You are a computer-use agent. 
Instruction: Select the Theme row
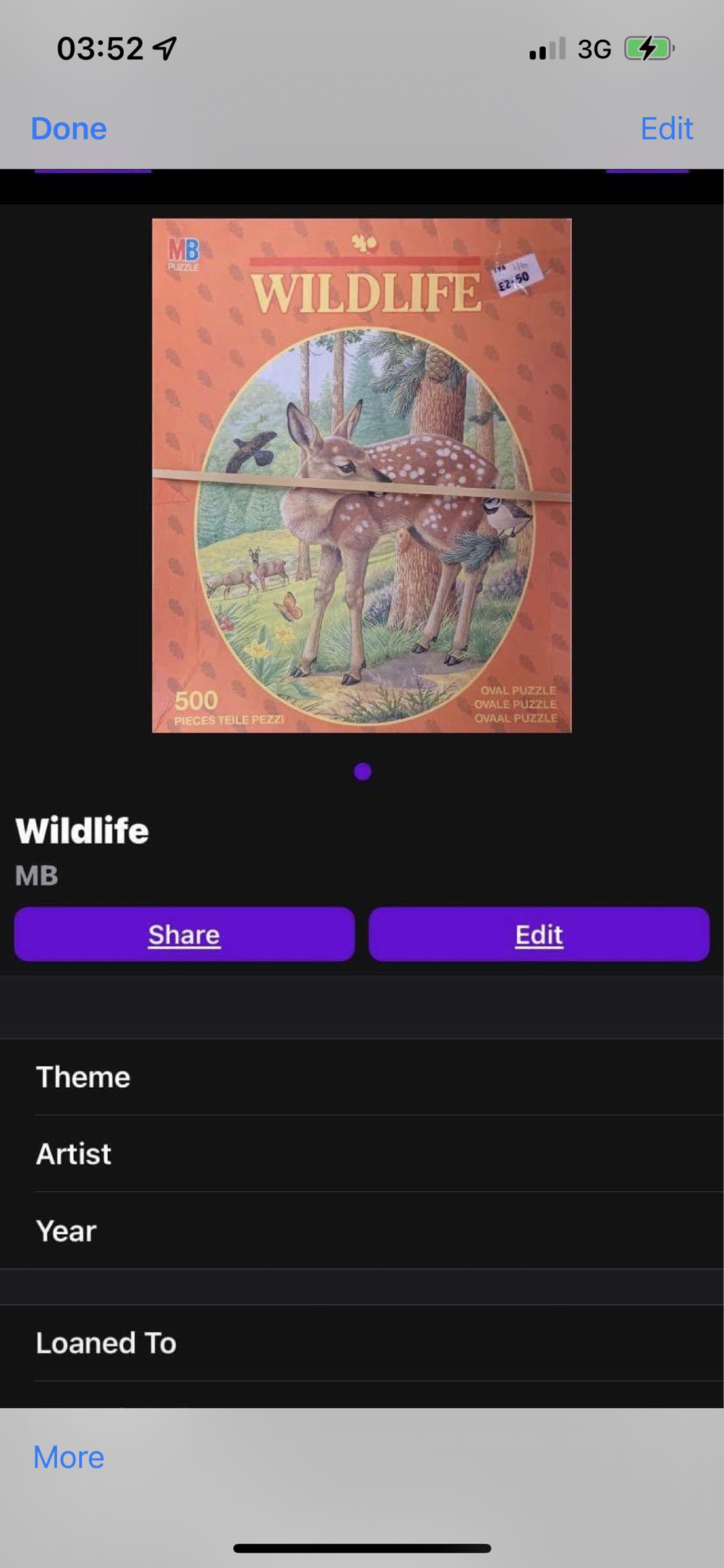point(362,1077)
